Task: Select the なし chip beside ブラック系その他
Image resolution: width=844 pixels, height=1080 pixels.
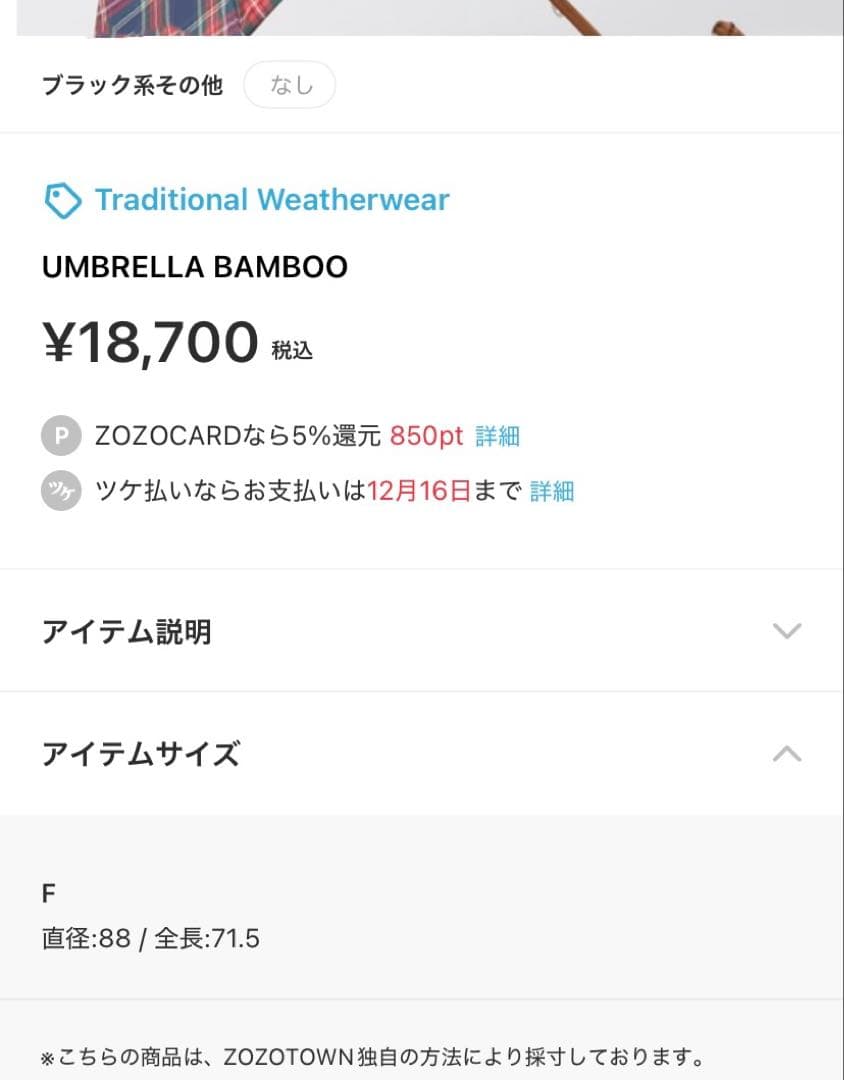Action: (291, 86)
